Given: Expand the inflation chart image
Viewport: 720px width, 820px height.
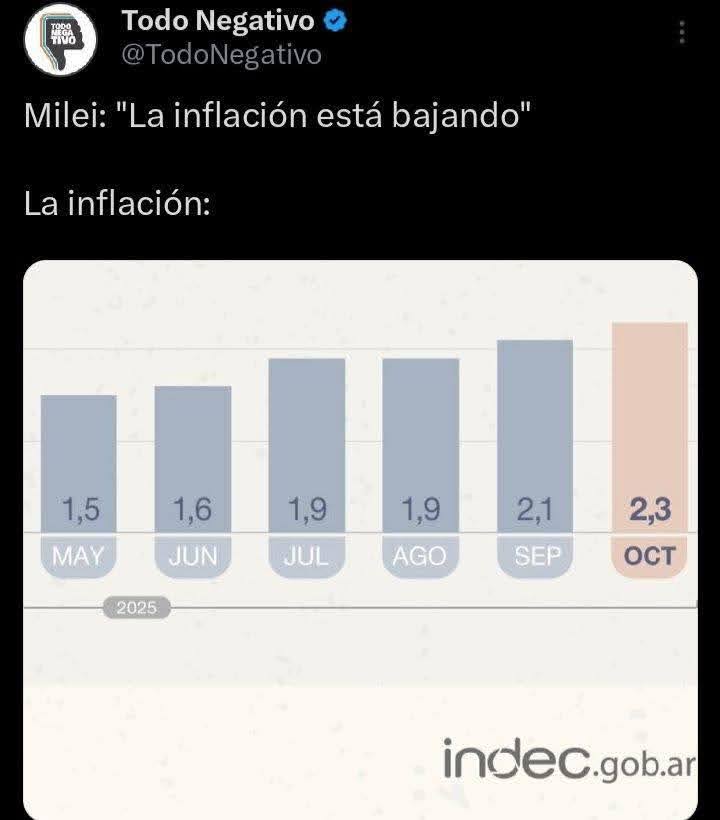Looking at the screenshot, I should tap(360, 540).
